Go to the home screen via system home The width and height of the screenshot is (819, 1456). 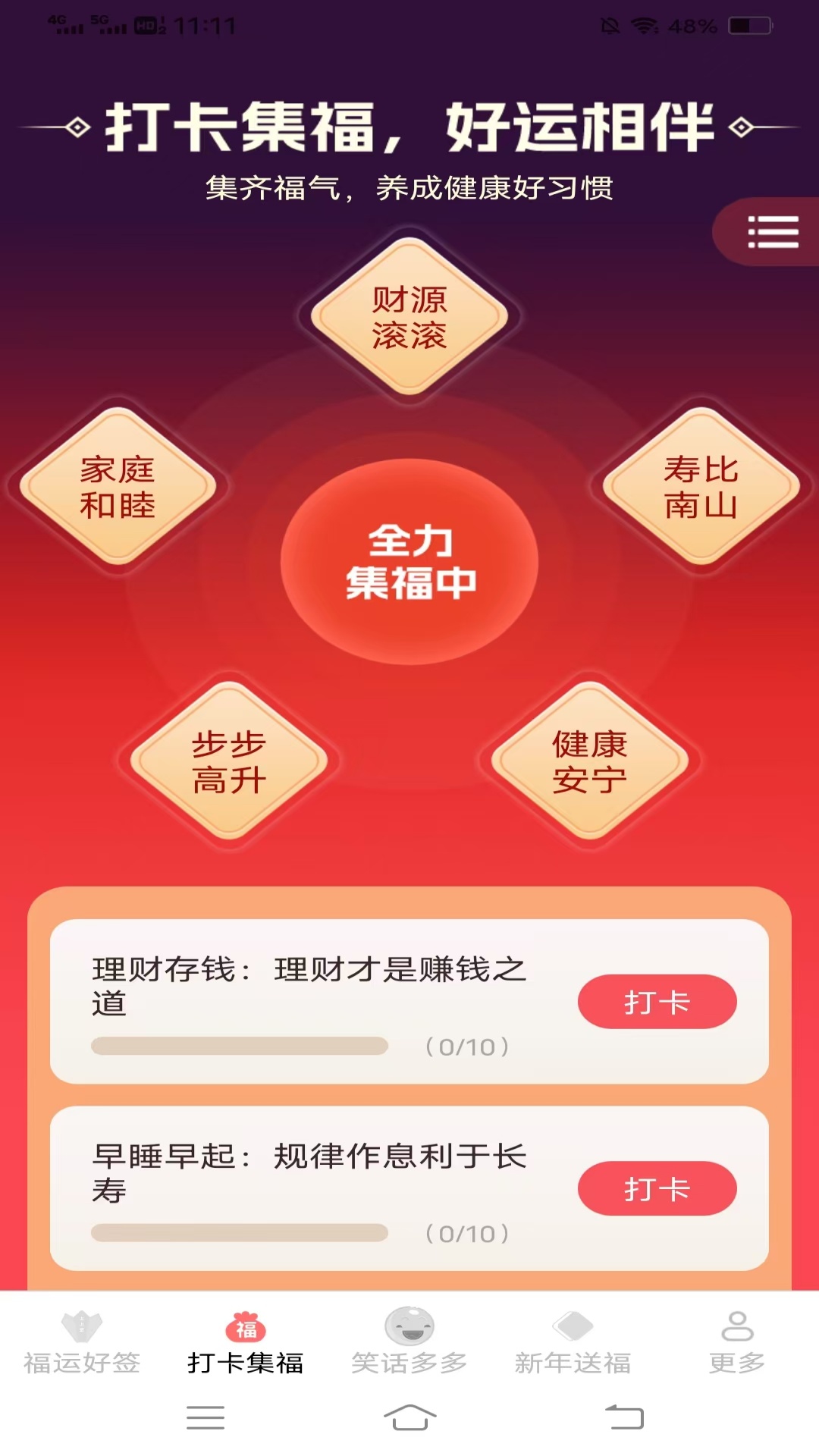[409, 1417]
